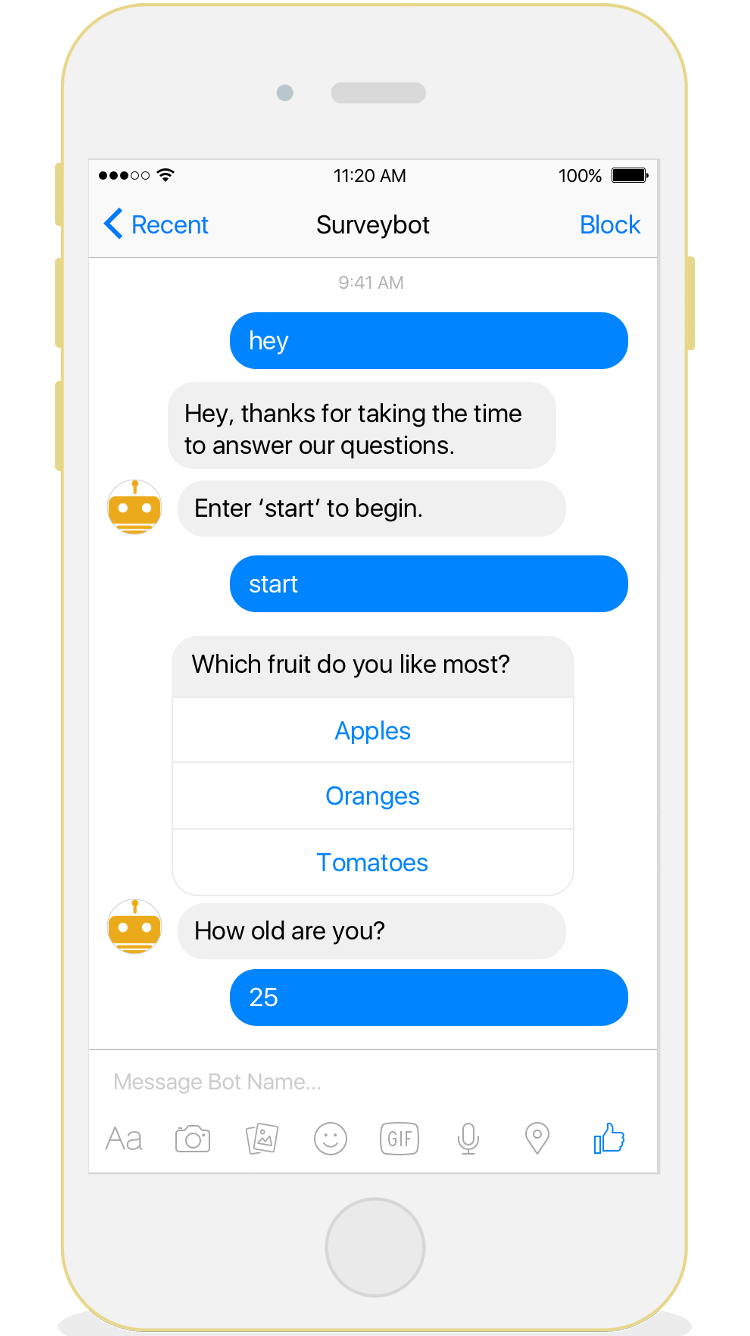Send a thumbs-up like

coord(608,1138)
